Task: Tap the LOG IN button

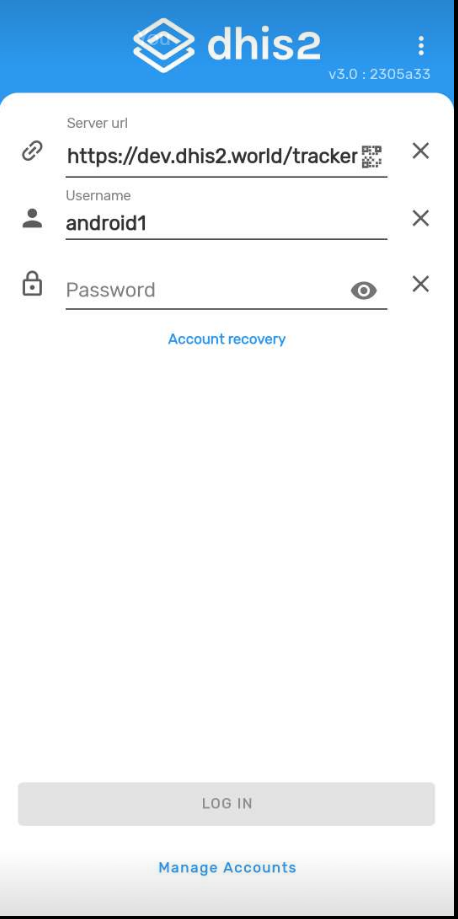Action: (x=226, y=804)
